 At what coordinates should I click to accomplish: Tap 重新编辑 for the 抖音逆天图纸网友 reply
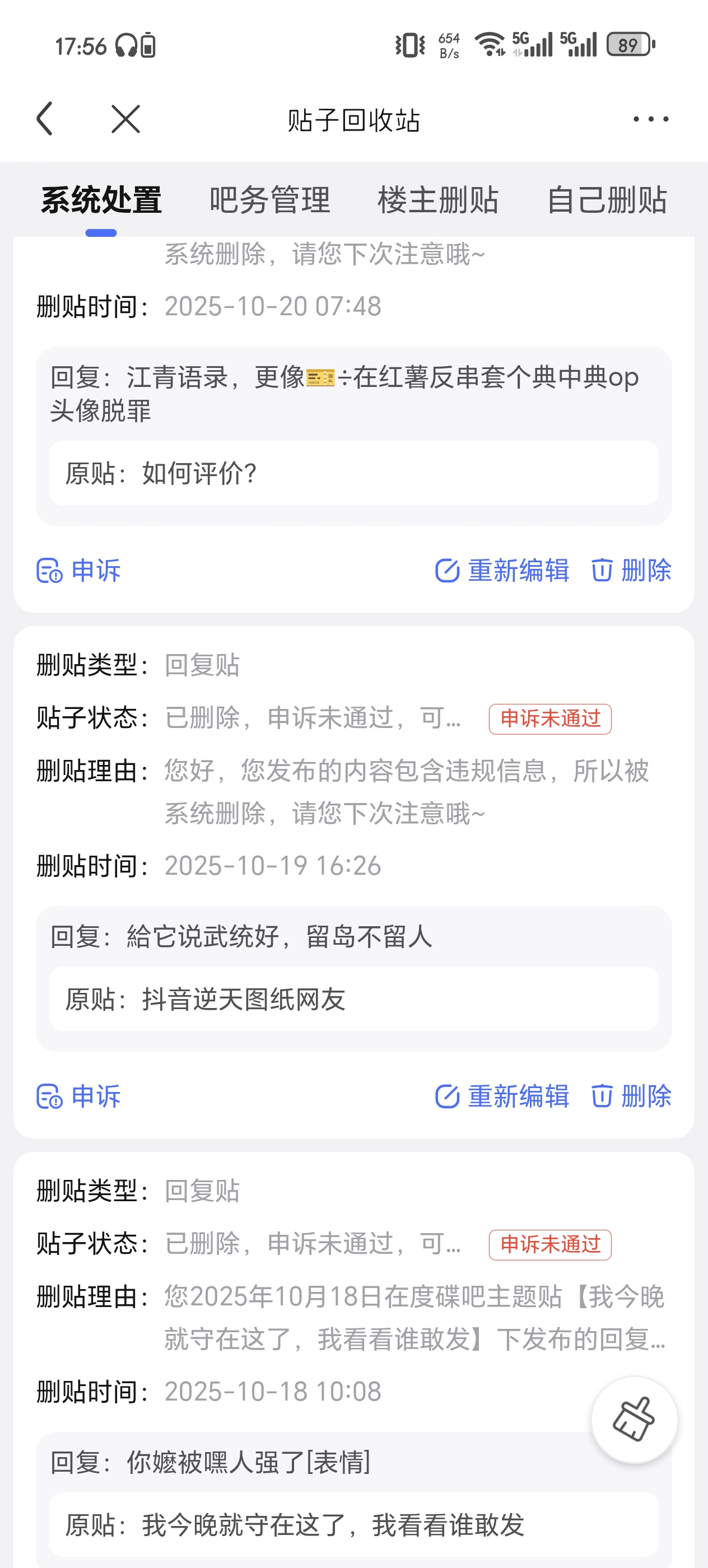(x=502, y=1096)
